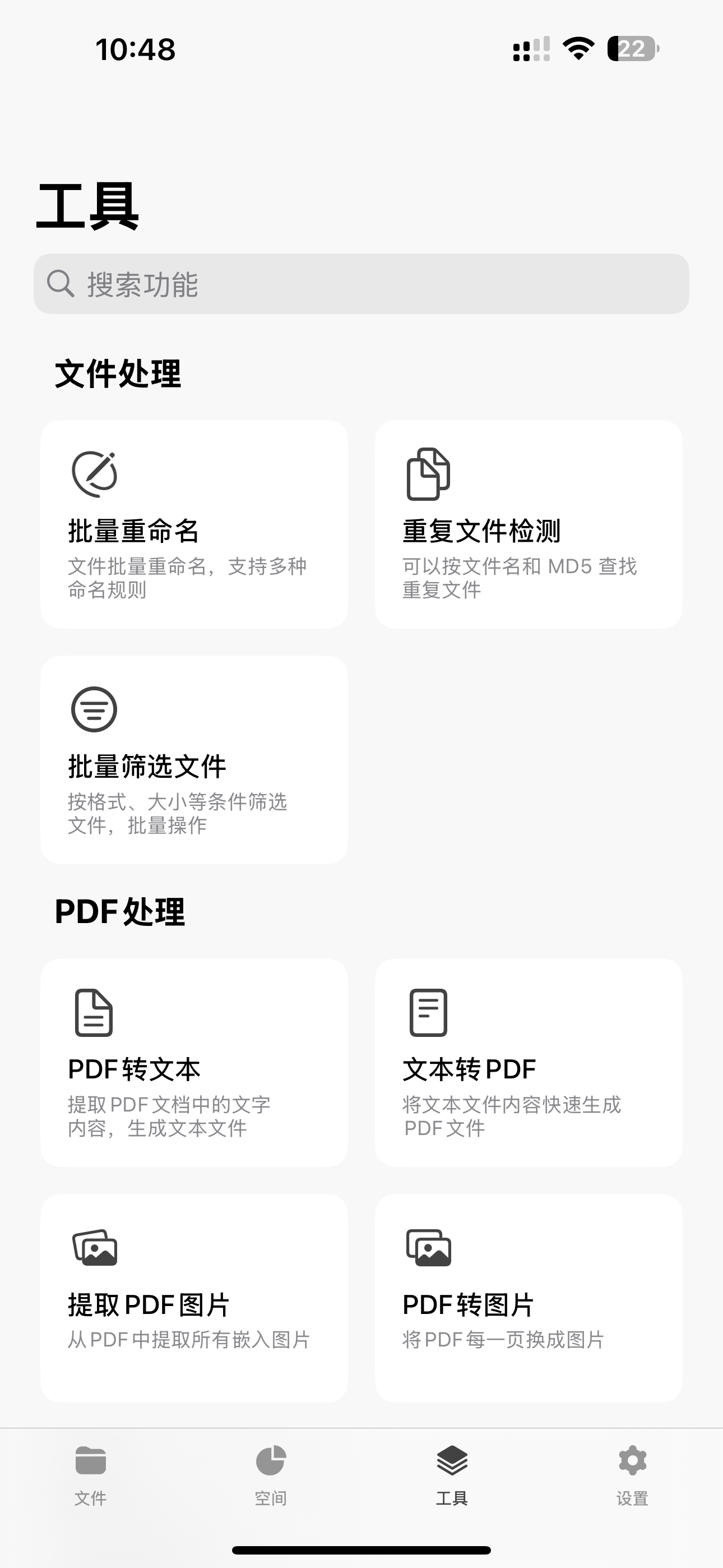This screenshot has height=1568, width=723.
Task: Switch to the 文件 tab
Action: tap(91, 1474)
